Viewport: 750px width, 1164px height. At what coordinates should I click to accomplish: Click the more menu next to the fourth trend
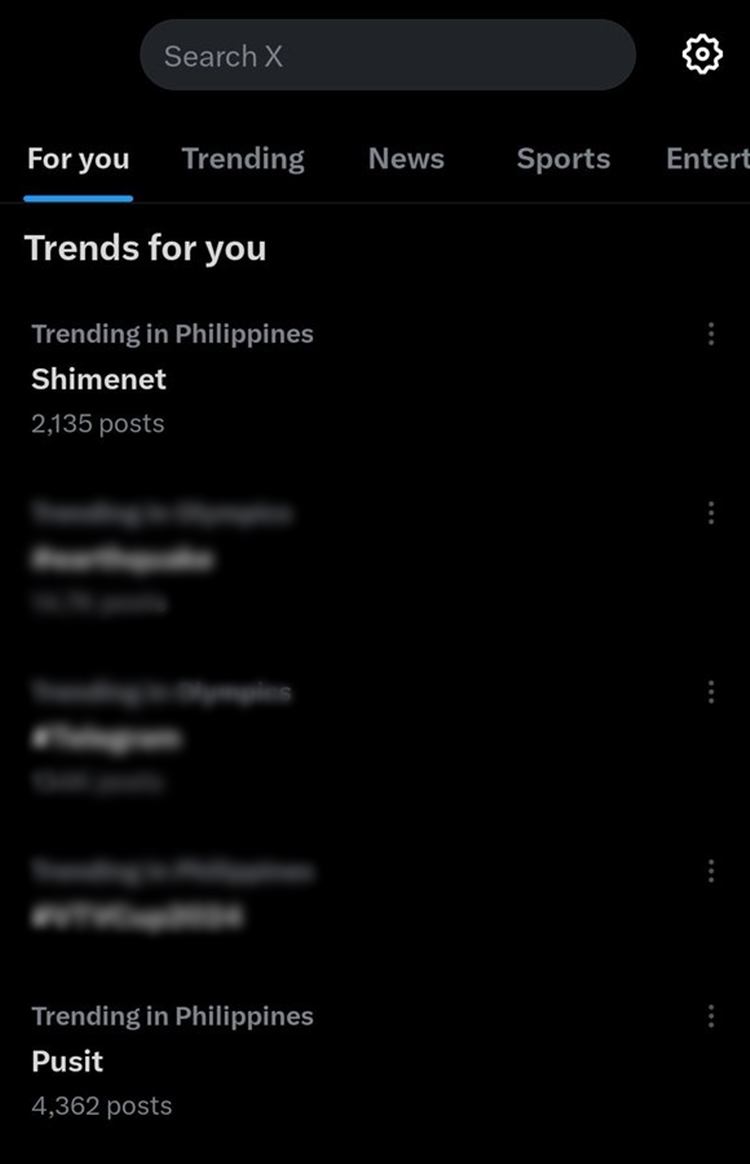click(710, 871)
